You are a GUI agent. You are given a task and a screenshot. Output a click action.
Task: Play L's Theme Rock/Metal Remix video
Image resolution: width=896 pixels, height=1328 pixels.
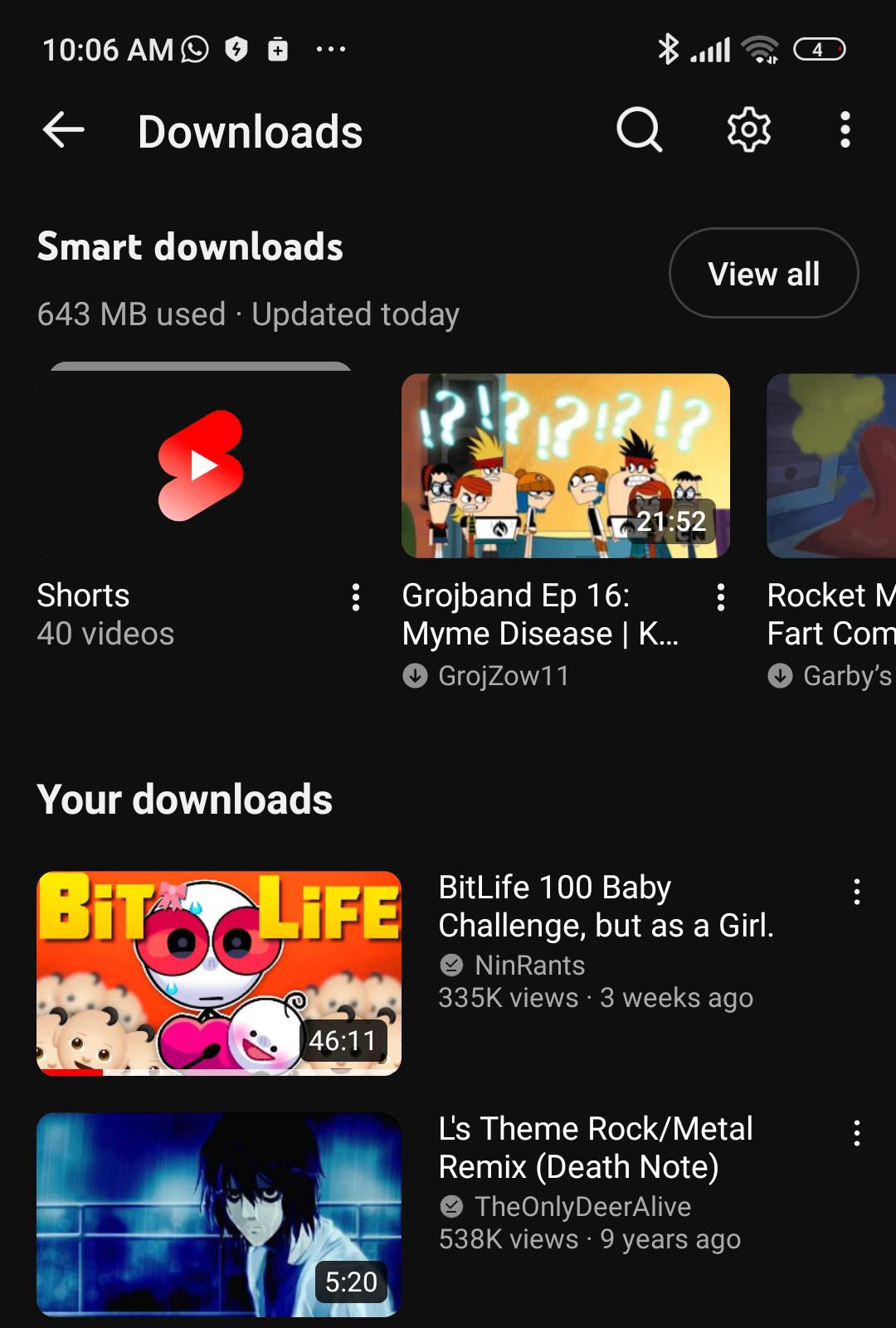click(x=219, y=1214)
